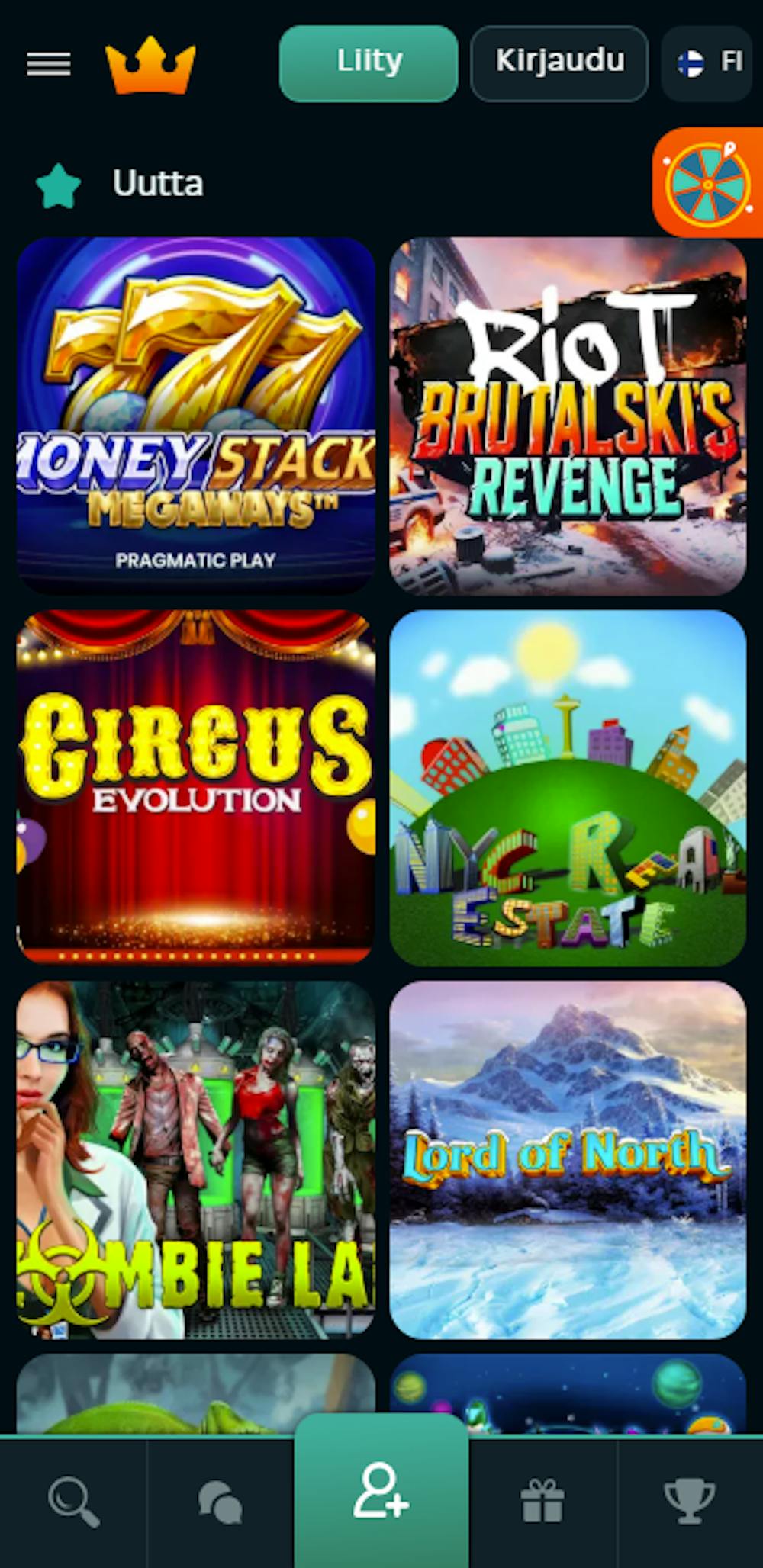
Task: Launch Circus Evolution game
Action: tap(196, 787)
